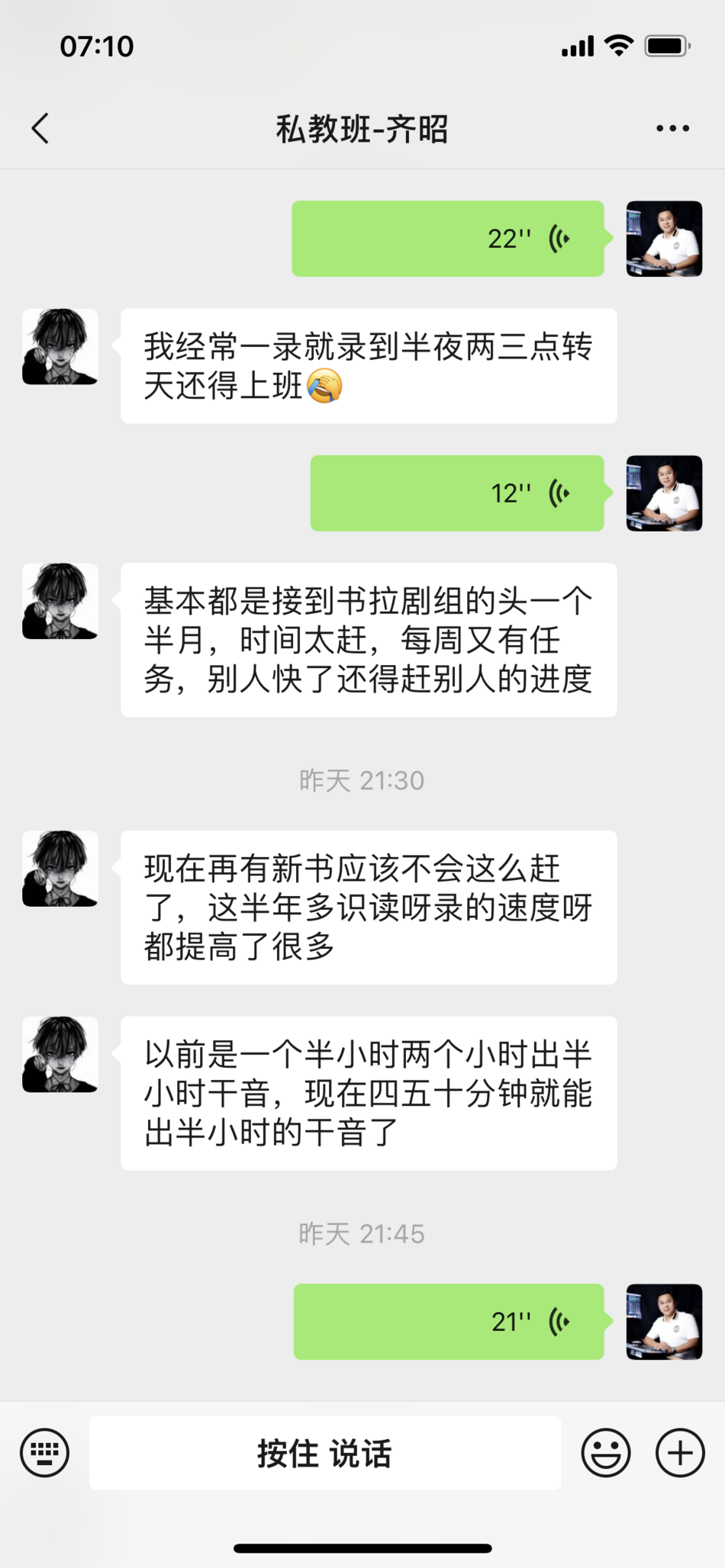Open the chat info three-dot menu
The height and width of the screenshot is (1568, 725).
pos(672,128)
